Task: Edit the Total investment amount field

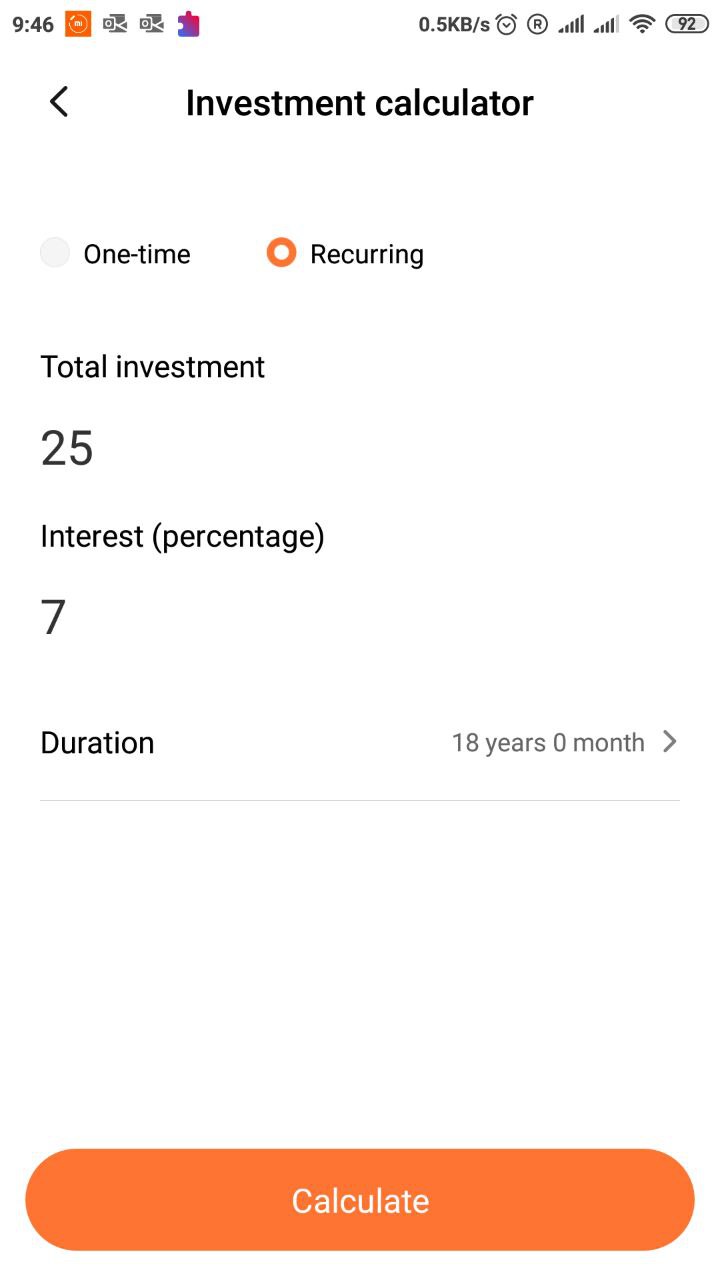Action: tap(360, 448)
